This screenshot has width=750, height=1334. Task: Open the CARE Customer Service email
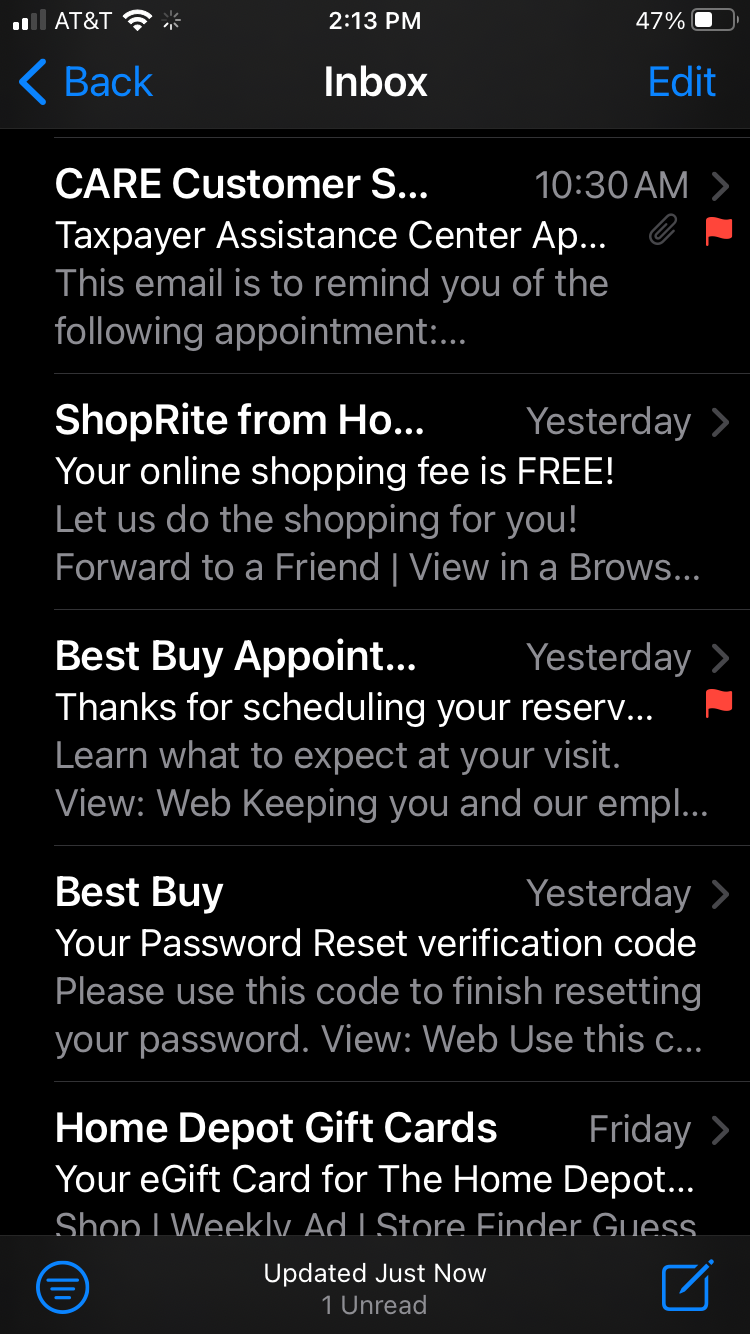click(x=380, y=257)
